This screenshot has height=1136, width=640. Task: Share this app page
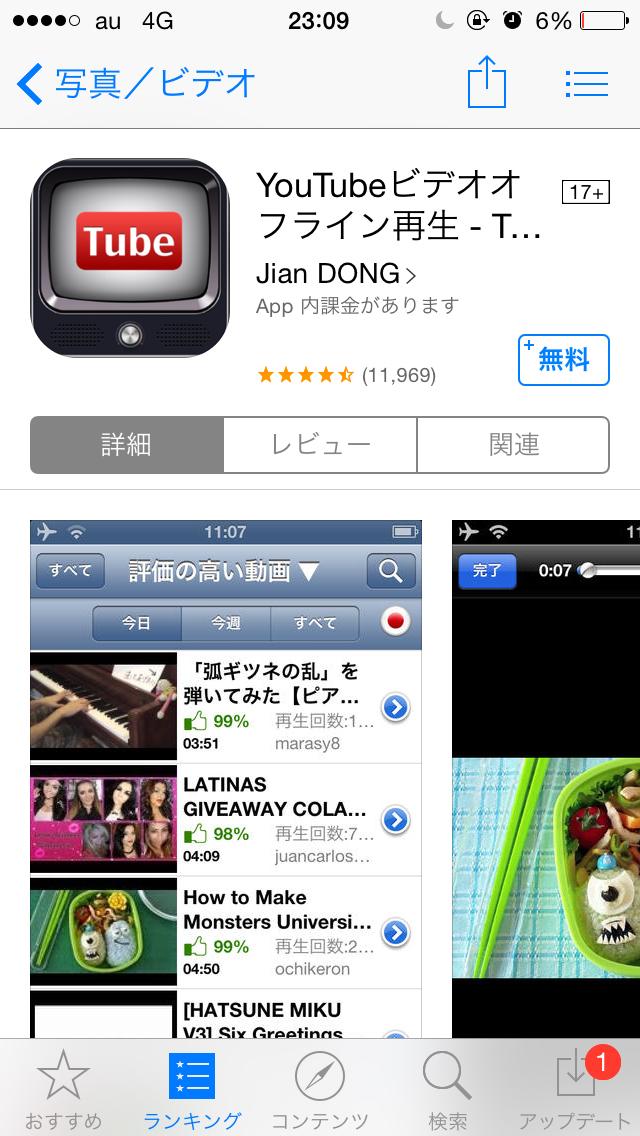(487, 83)
